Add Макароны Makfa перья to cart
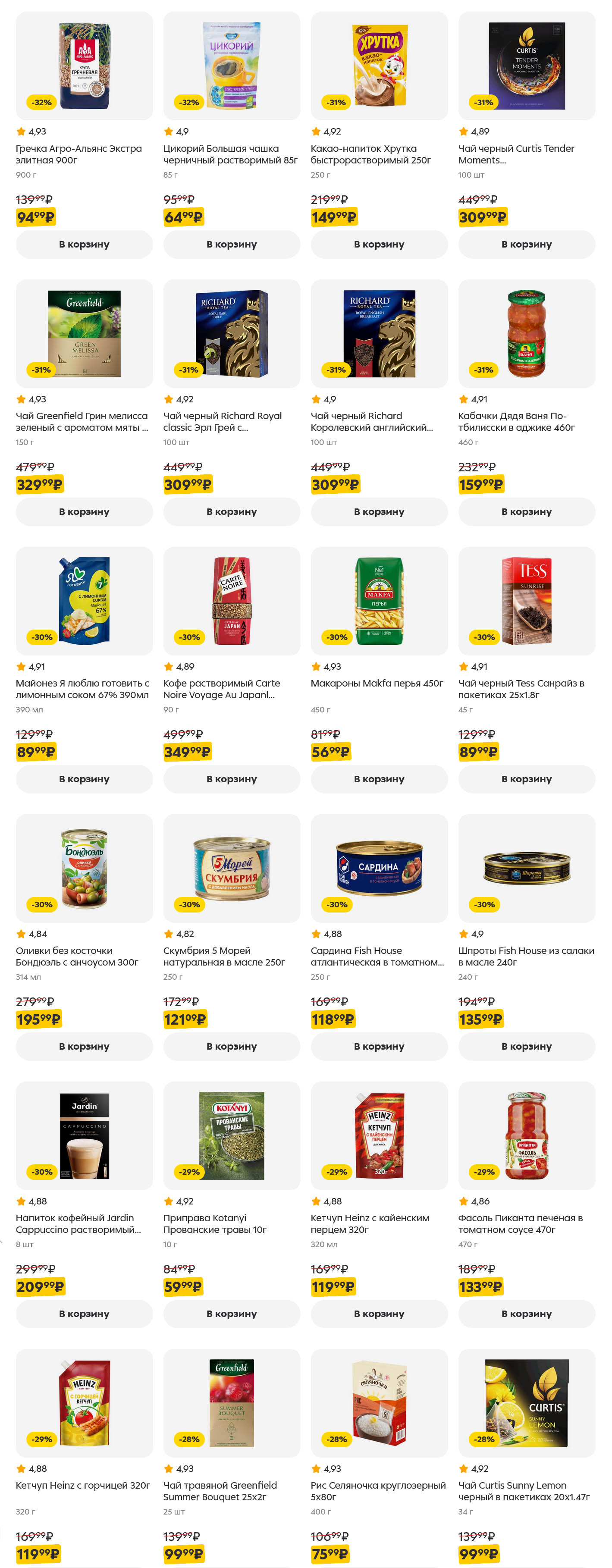612x1568 pixels. (379, 778)
